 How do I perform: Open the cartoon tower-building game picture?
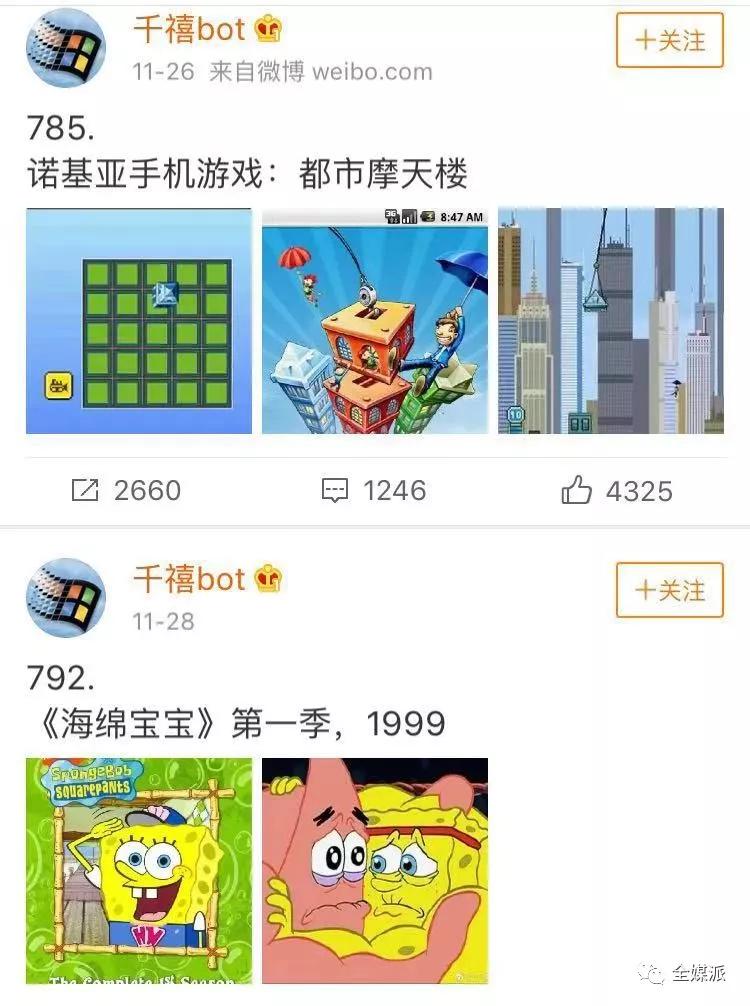(375, 321)
